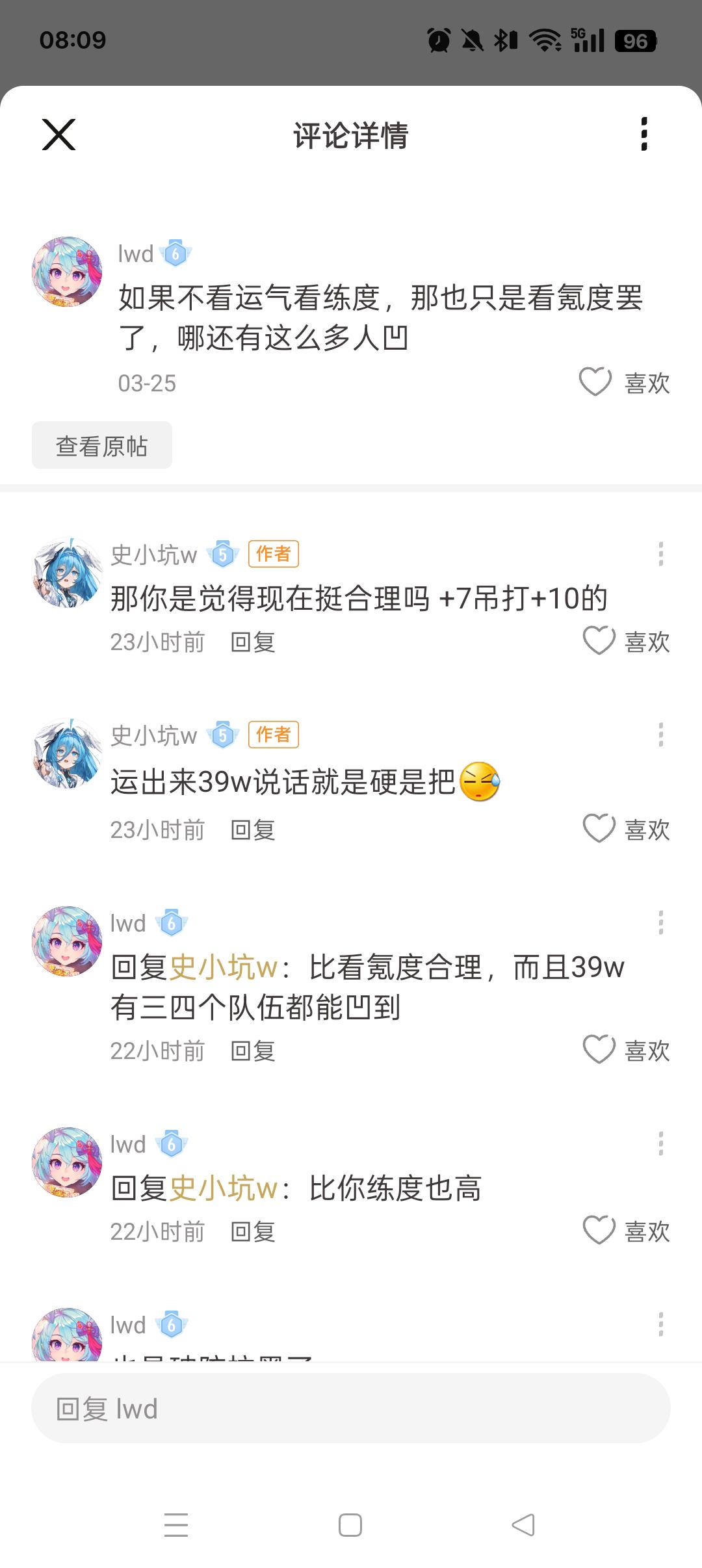Go back using the system navigation button
The width and height of the screenshot is (702, 1568).
[x=523, y=1525]
